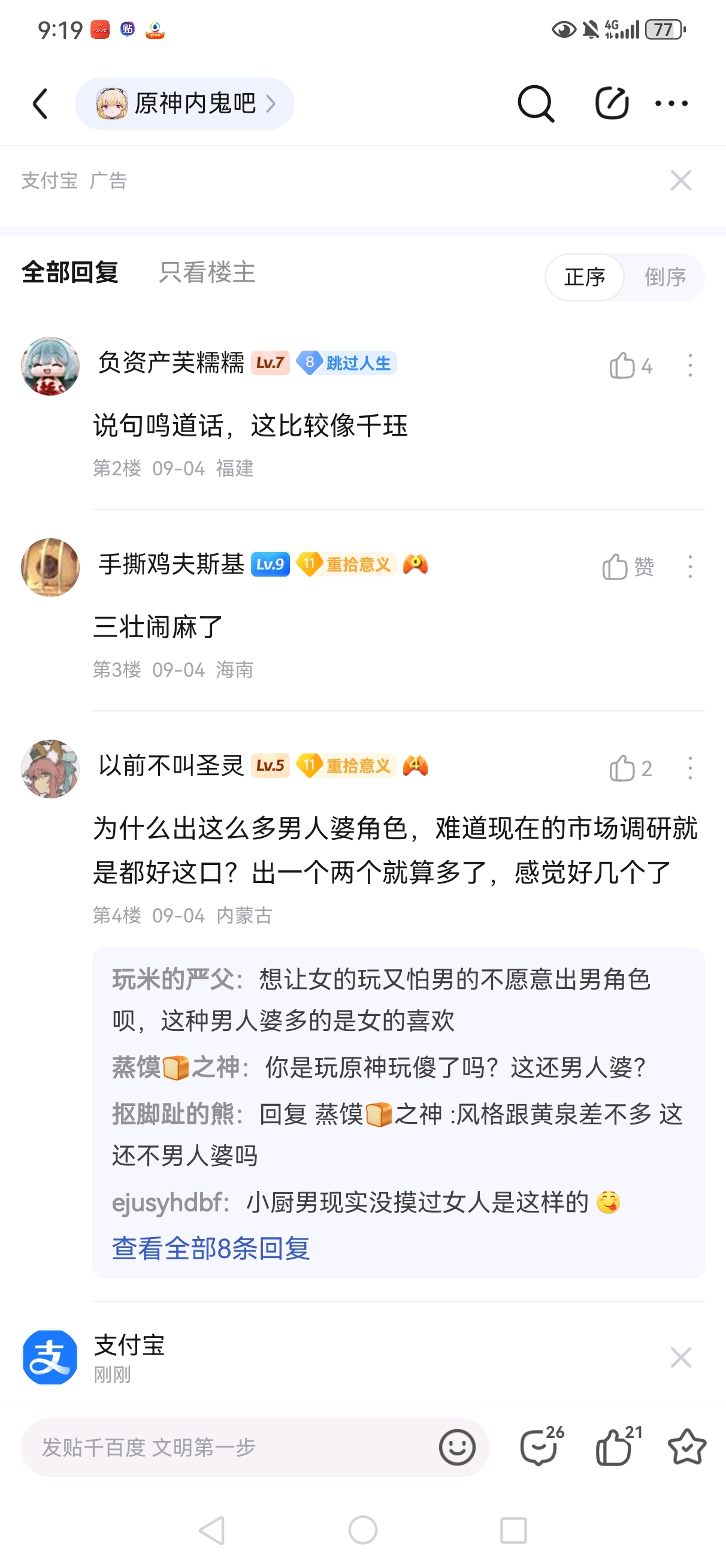Sort replies by 正序
The height and width of the screenshot is (1568, 726).
click(584, 278)
